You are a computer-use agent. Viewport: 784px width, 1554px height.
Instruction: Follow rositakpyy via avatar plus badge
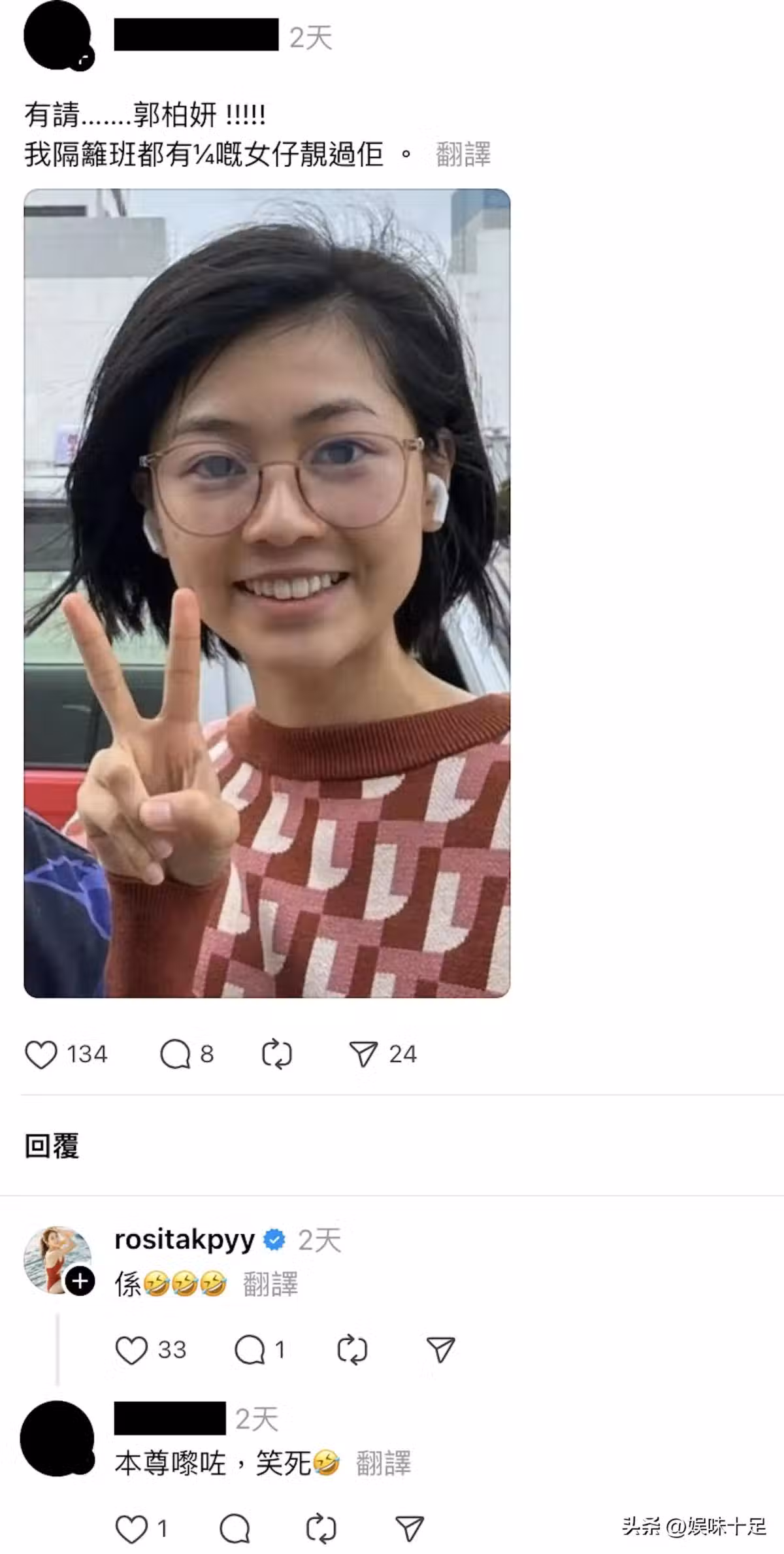80,1281
